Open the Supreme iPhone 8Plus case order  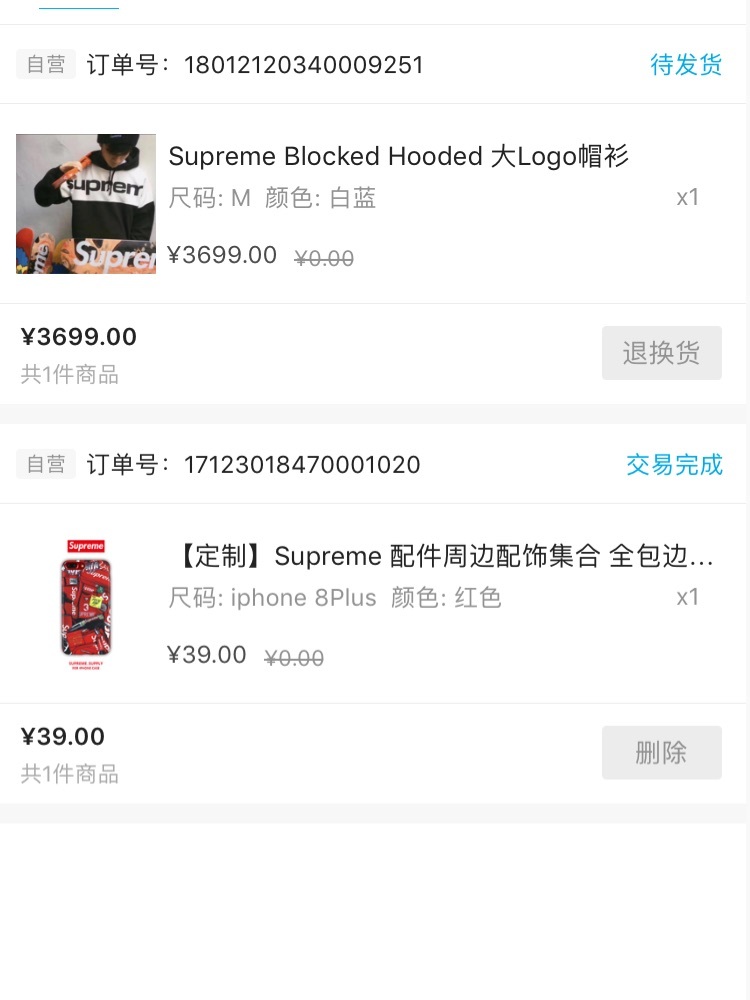click(444, 557)
